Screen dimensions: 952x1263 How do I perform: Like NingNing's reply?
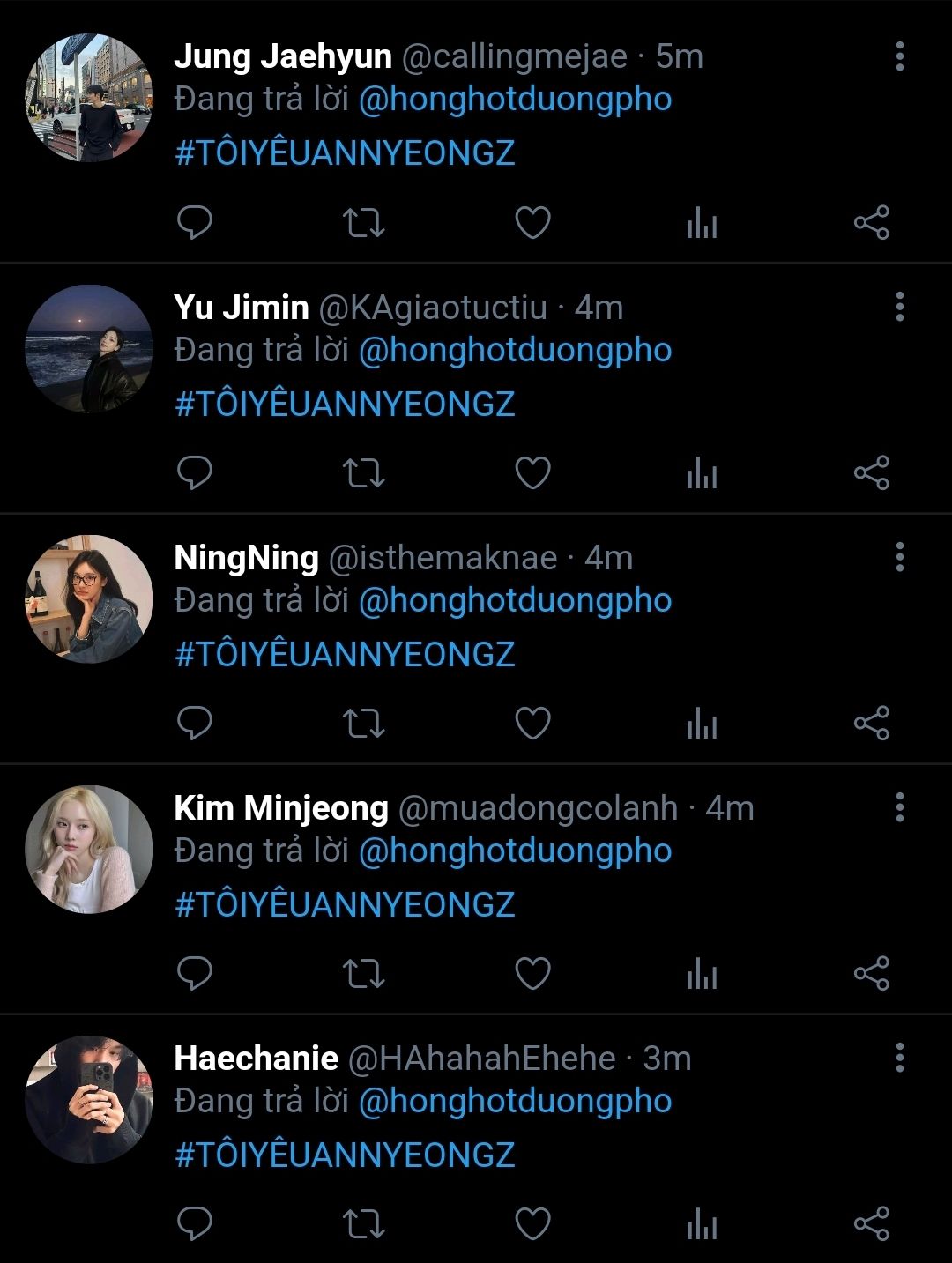point(532,724)
